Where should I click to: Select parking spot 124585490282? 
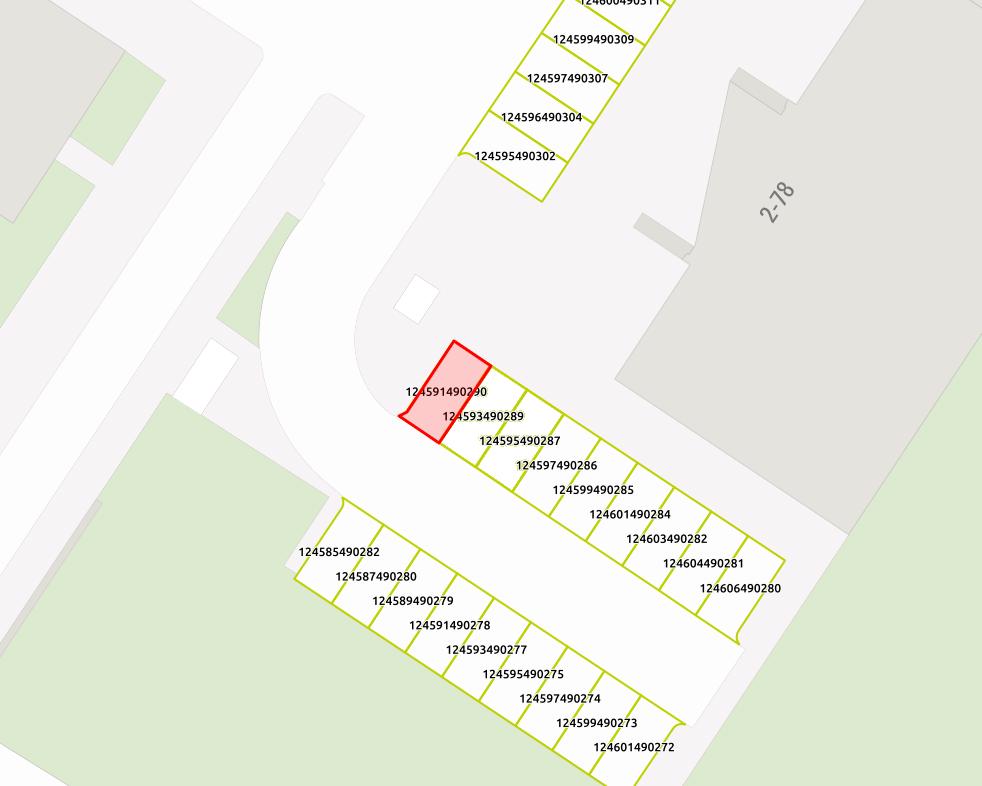click(339, 552)
